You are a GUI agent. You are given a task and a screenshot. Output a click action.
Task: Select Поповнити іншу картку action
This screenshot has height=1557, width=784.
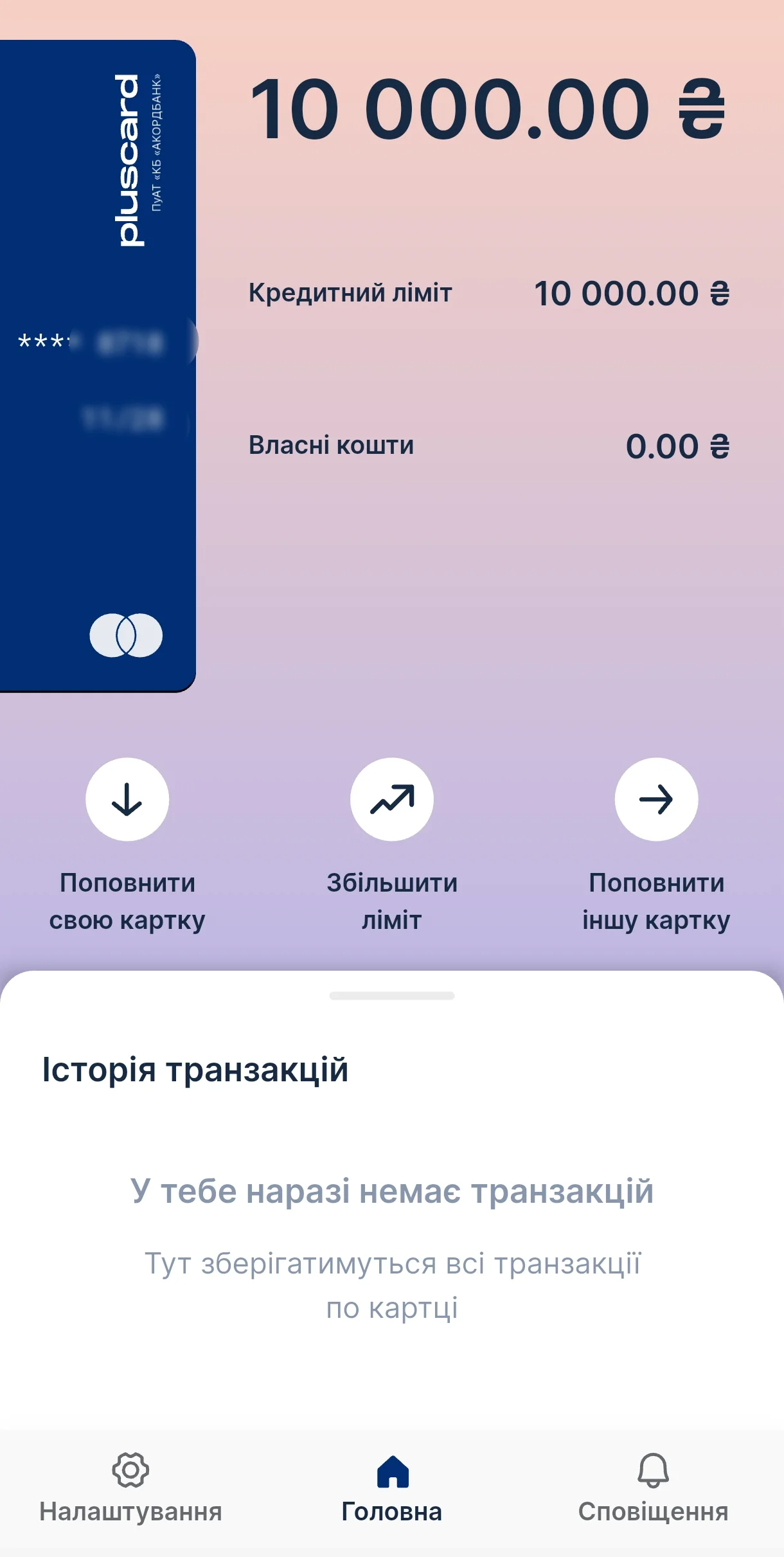[656, 799]
